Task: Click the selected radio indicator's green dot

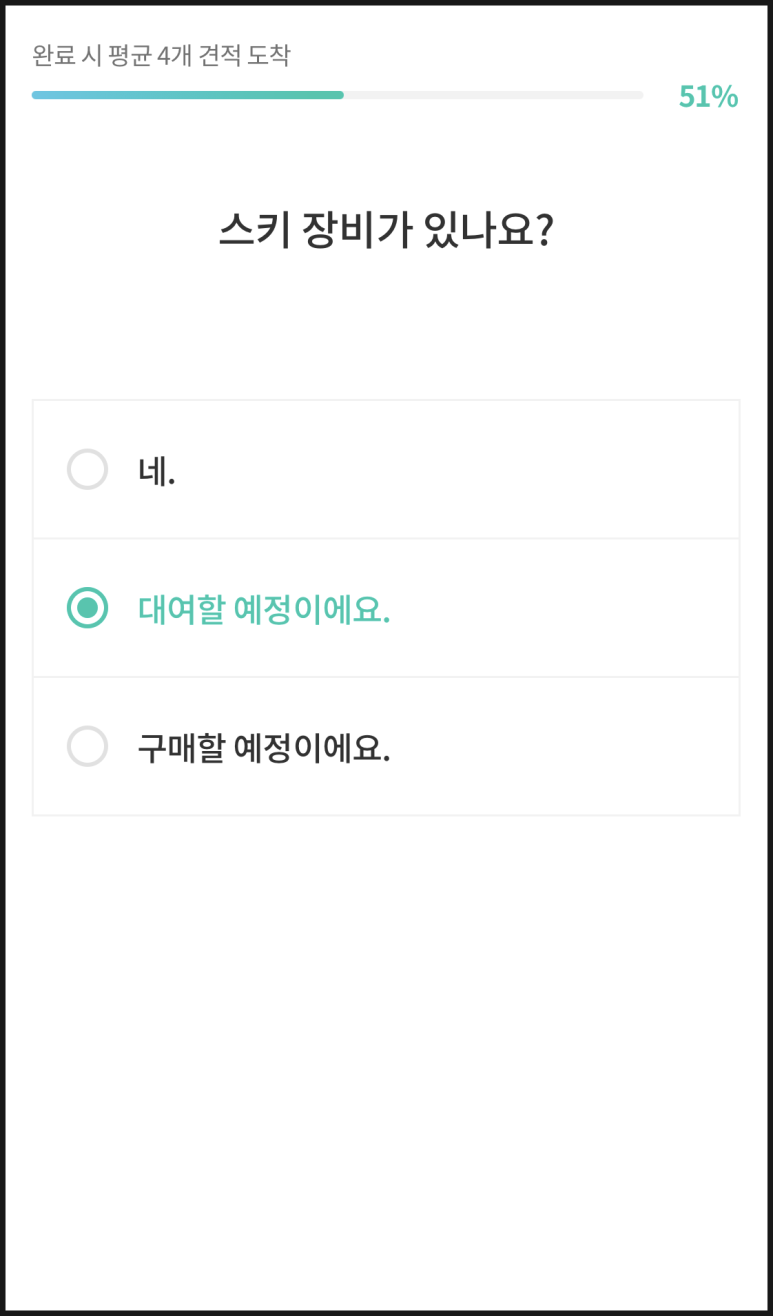Action: coord(88,608)
